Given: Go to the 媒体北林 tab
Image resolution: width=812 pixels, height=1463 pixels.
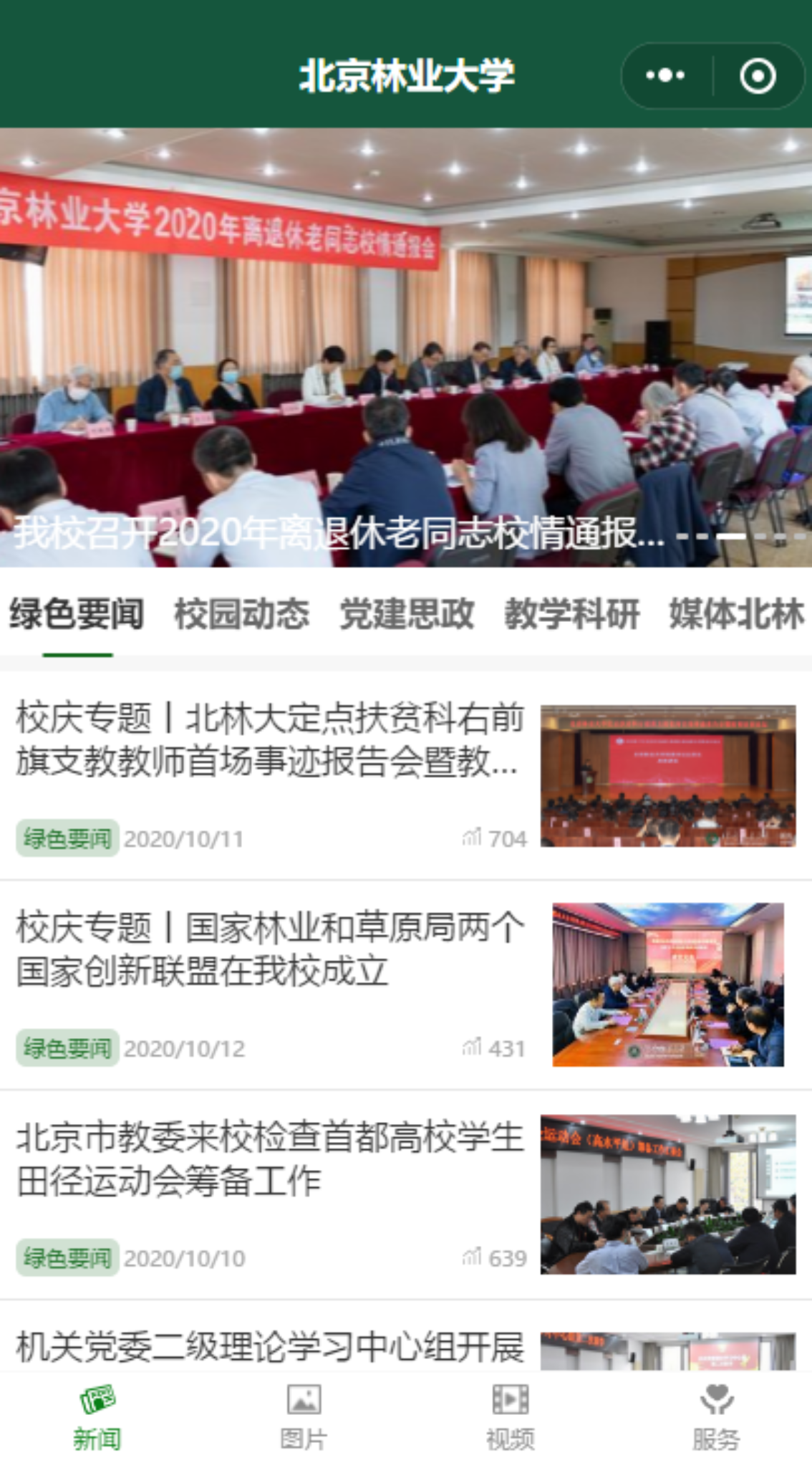Looking at the screenshot, I should (737, 615).
